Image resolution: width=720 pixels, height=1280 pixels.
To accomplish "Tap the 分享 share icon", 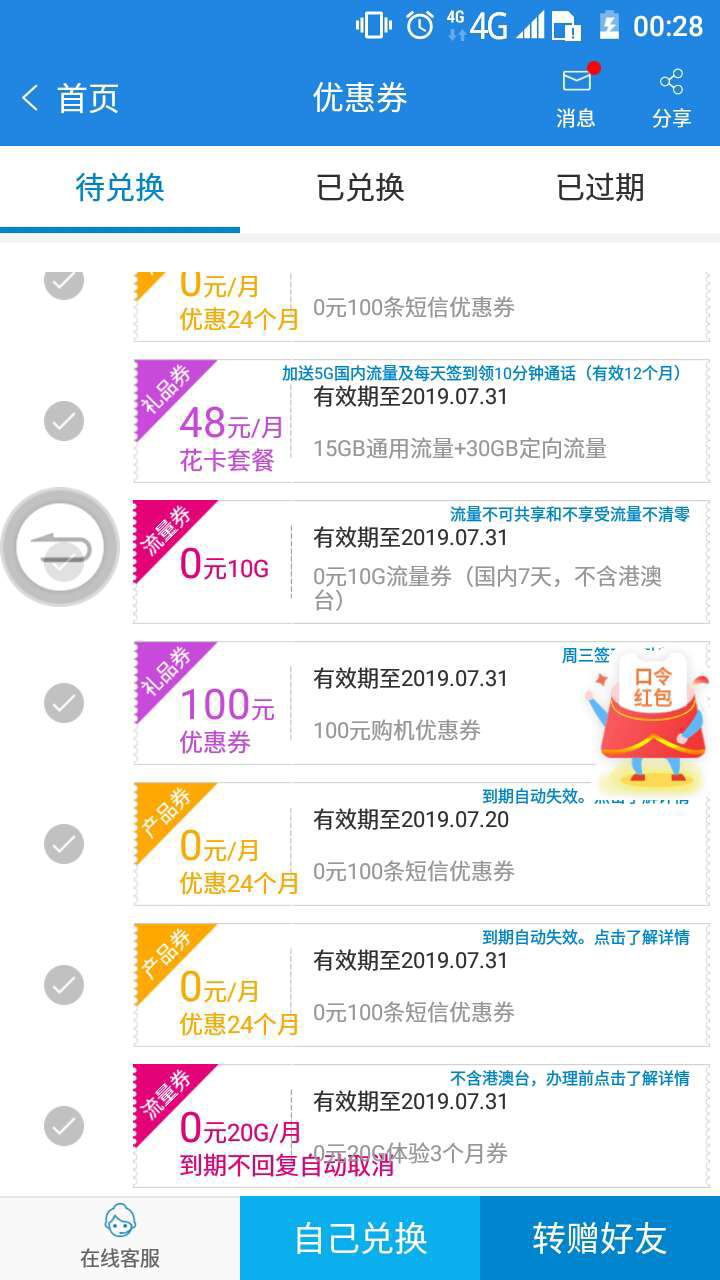I will pos(671,98).
